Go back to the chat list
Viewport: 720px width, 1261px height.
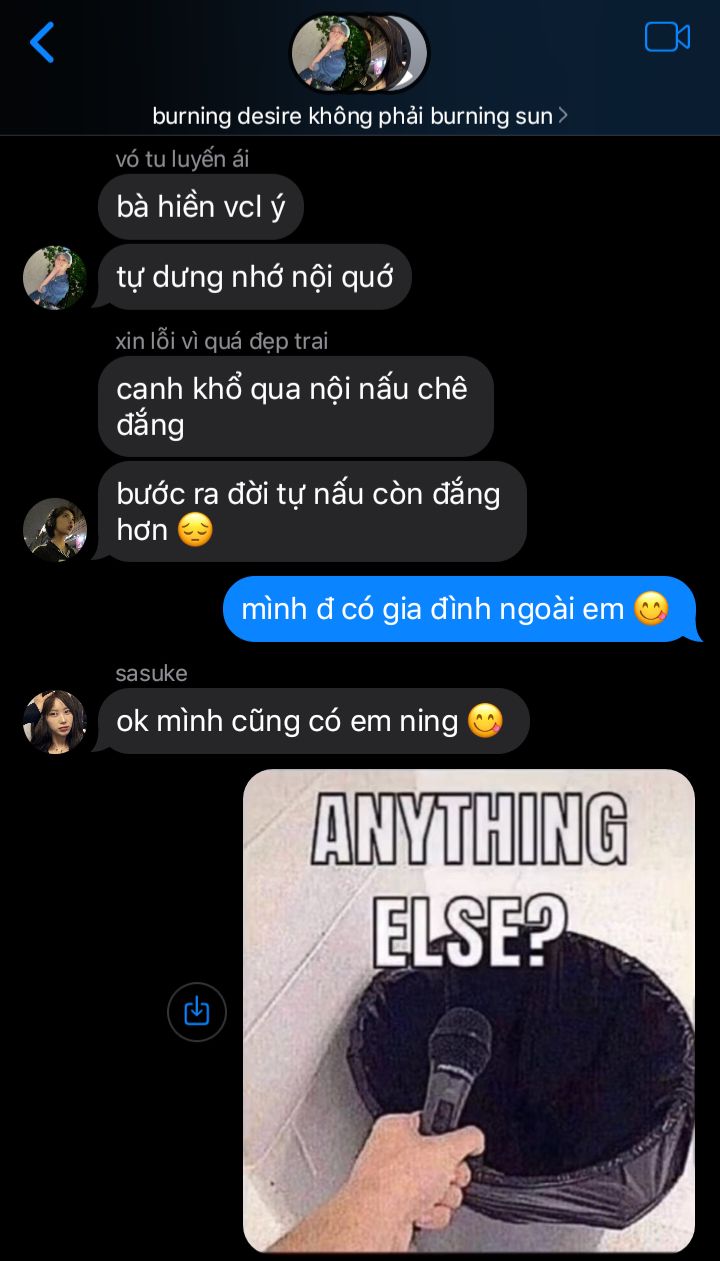[x=42, y=42]
